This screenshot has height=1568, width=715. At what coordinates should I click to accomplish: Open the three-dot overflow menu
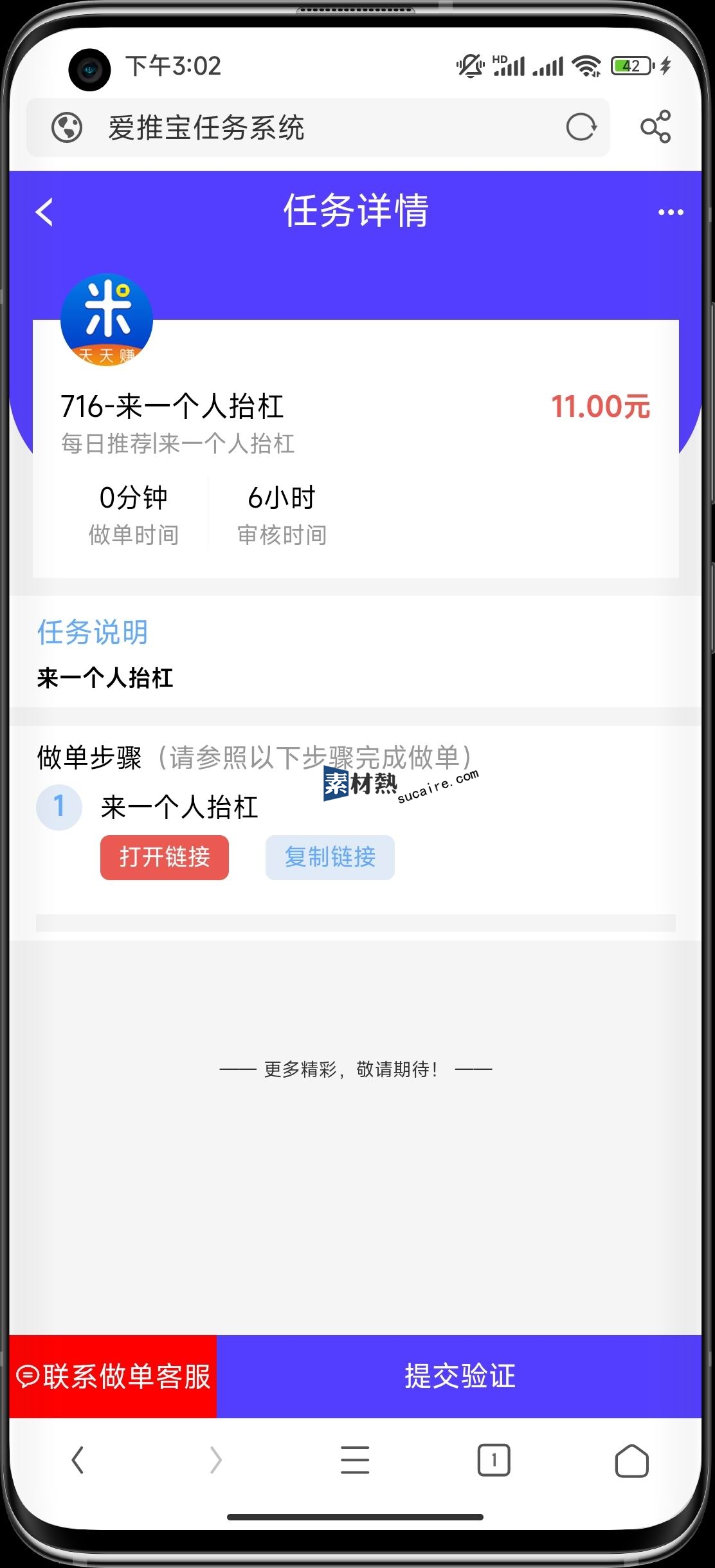671,212
